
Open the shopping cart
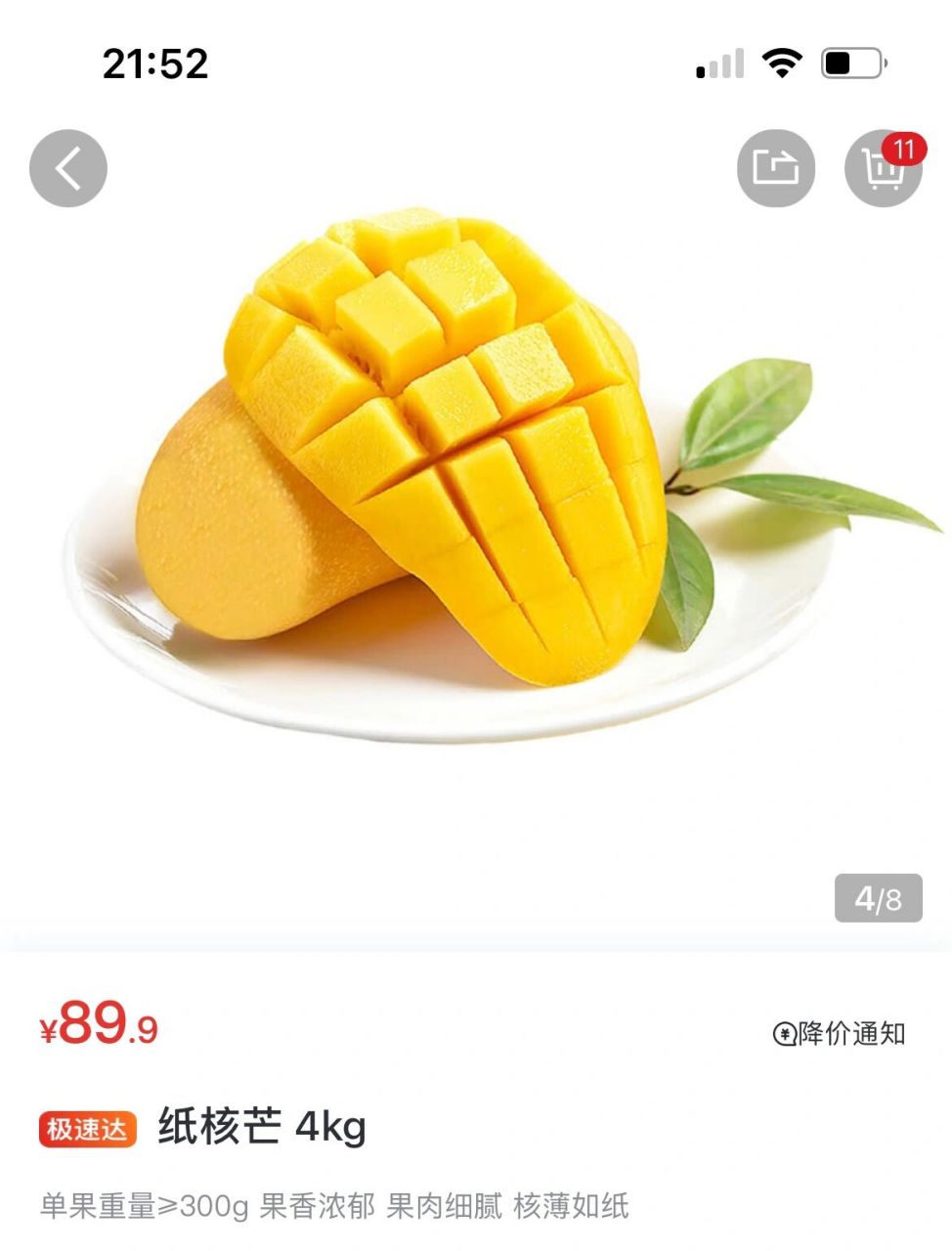click(883, 171)
